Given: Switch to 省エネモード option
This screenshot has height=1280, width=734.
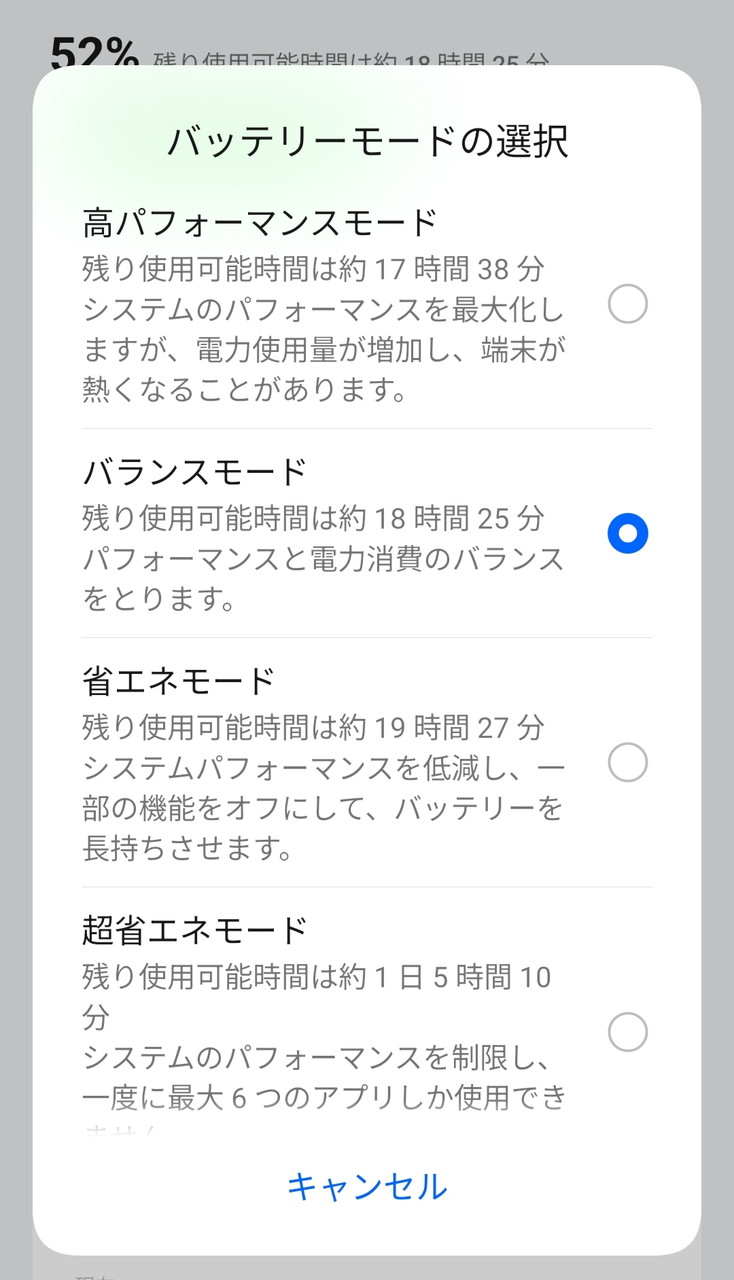Looking at the screenshot, I should 627,763.
